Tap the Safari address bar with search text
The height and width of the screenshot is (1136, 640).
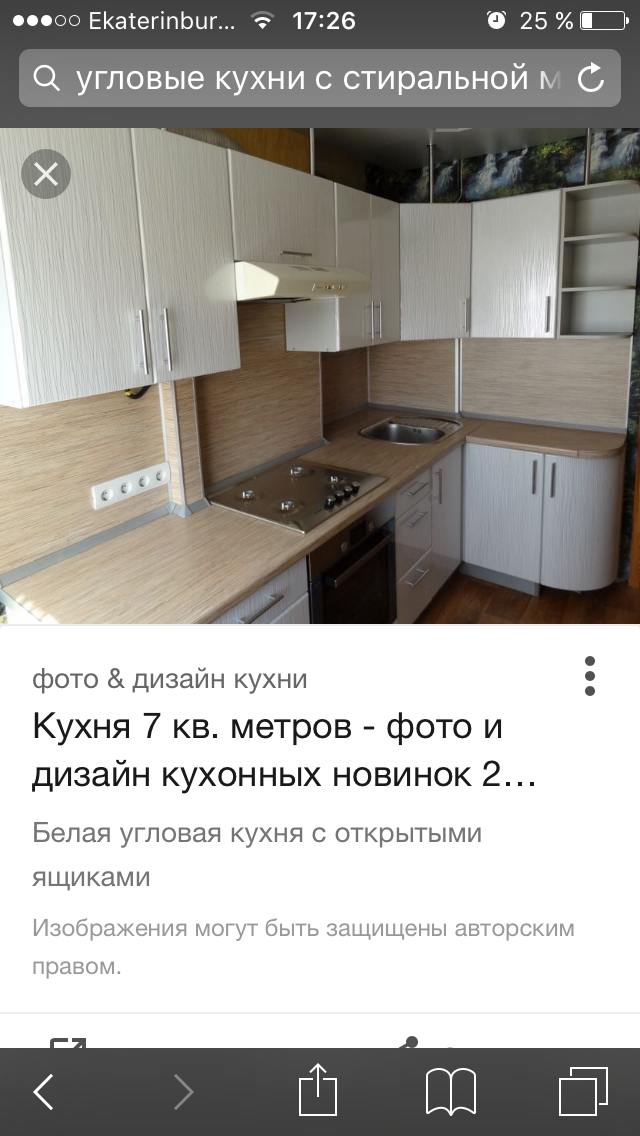[300, 78]
